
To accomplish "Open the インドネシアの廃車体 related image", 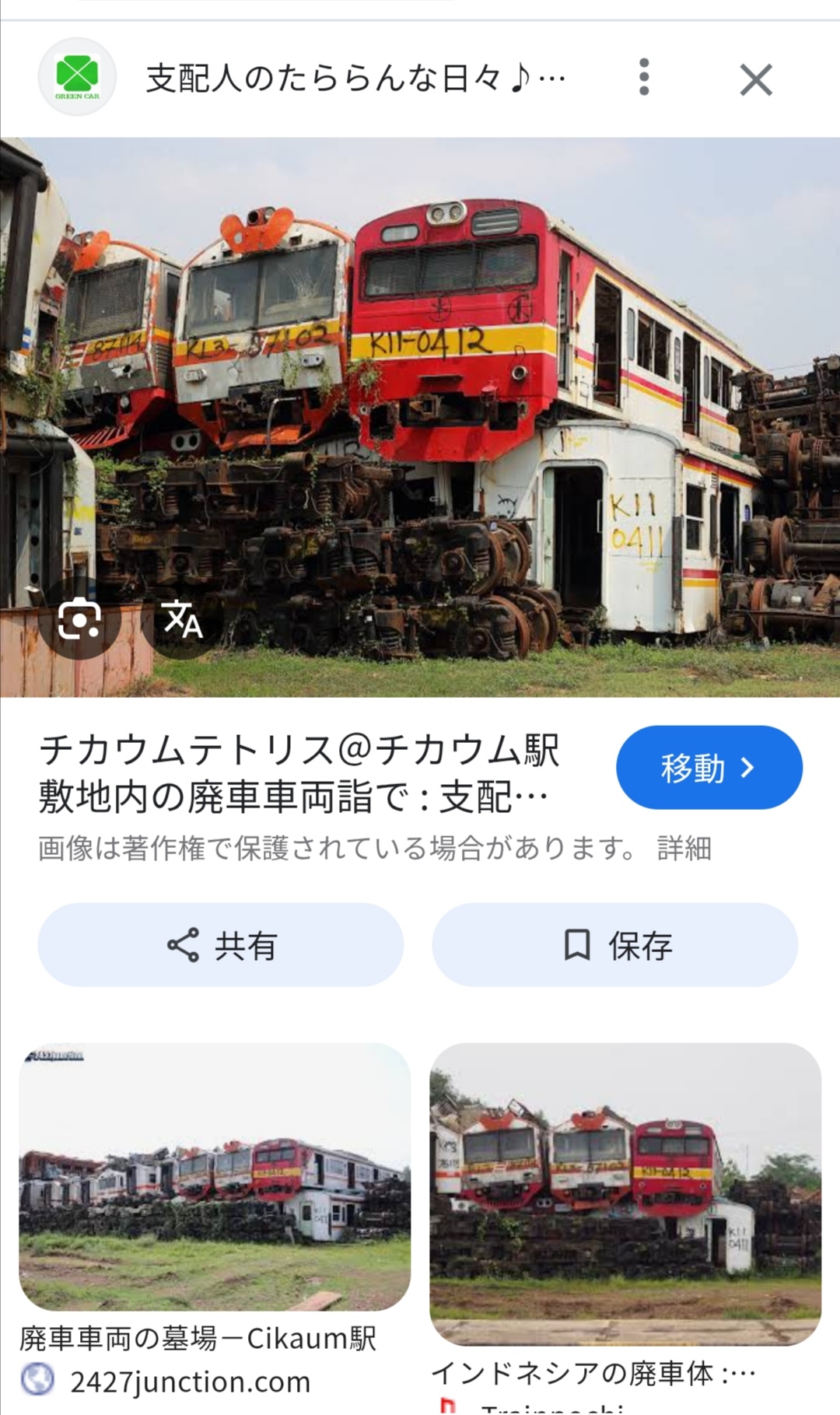I will [625, 1193].
